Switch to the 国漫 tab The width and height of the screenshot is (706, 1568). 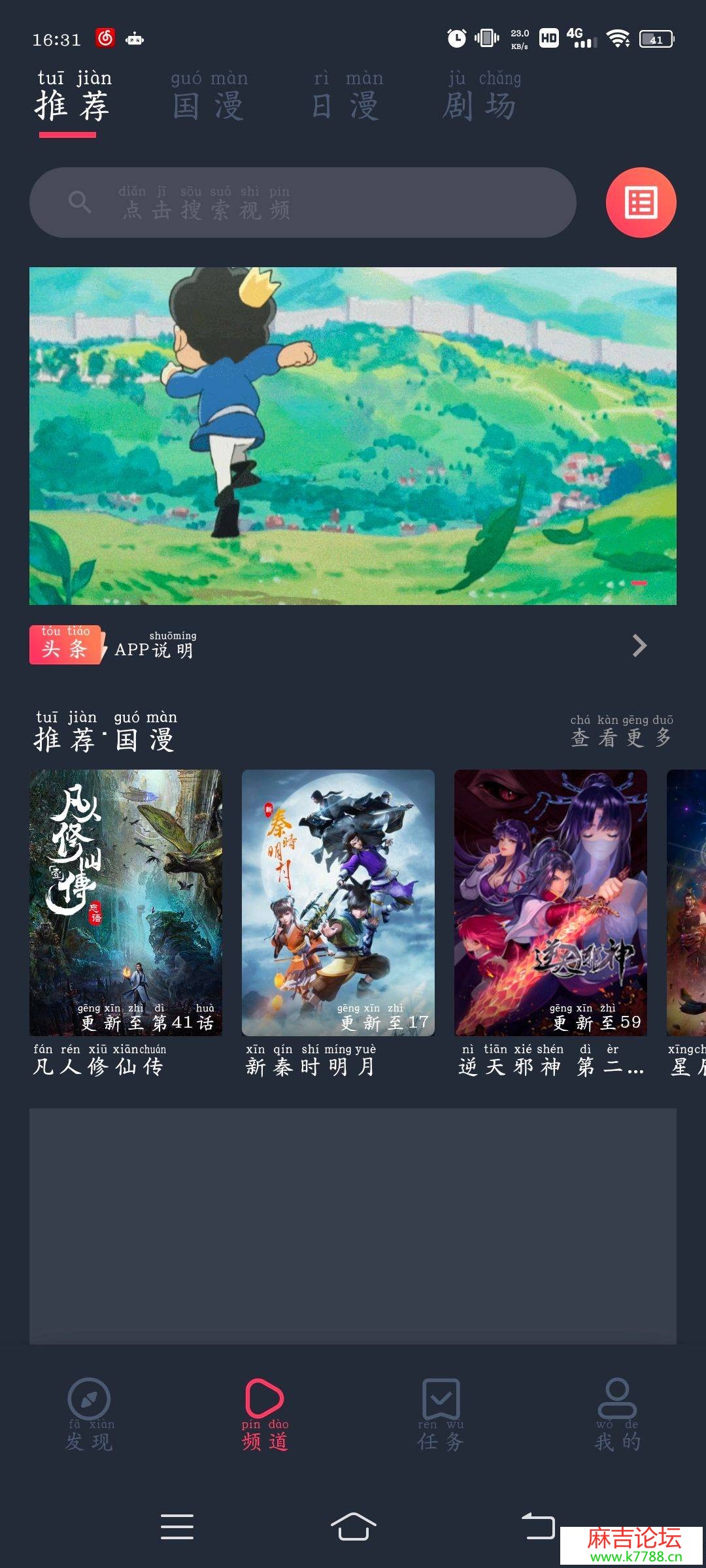(x=209, y=98)
